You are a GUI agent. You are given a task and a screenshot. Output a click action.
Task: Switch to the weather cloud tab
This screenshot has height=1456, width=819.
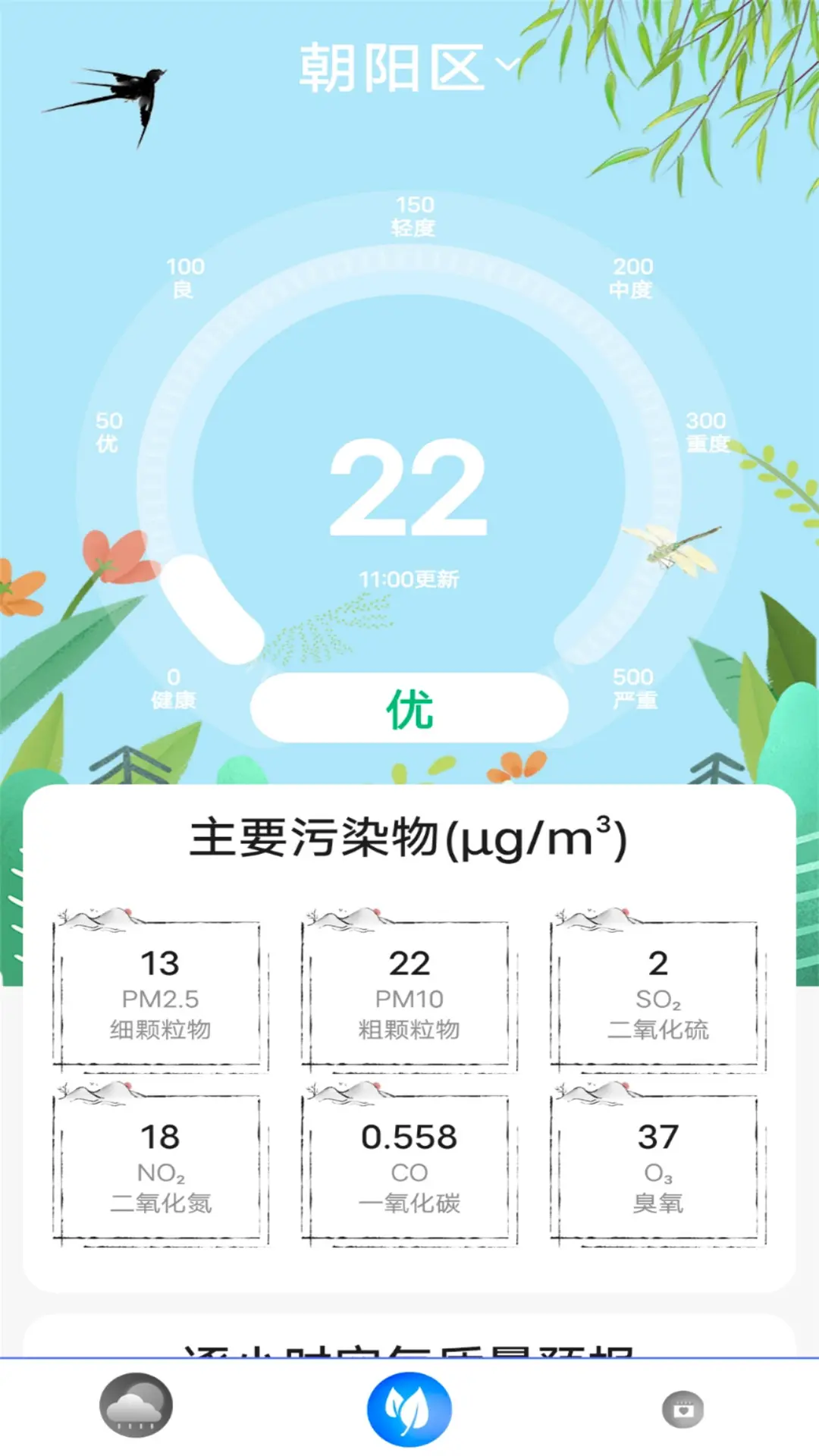click(136, 1405)
